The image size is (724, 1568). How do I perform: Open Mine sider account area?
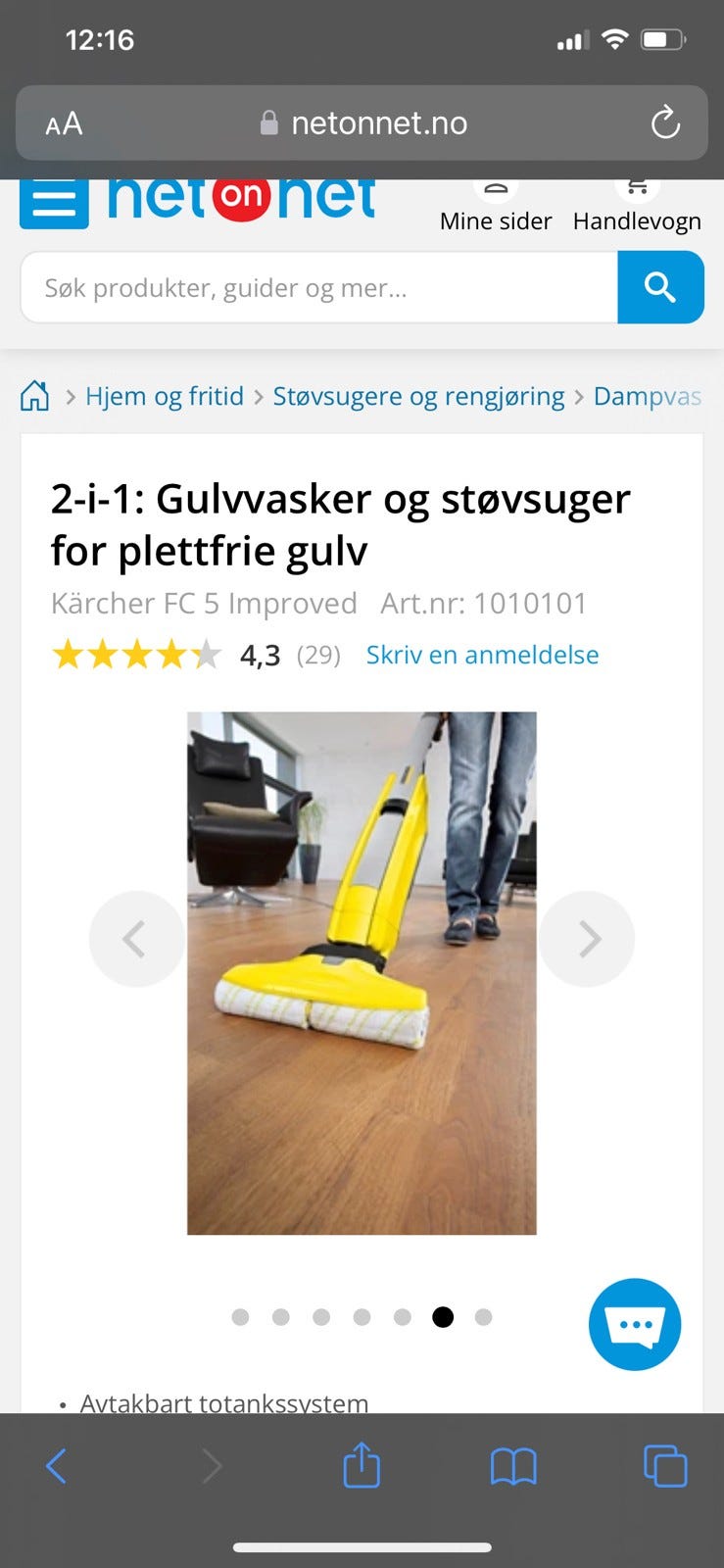coord(495,206)
